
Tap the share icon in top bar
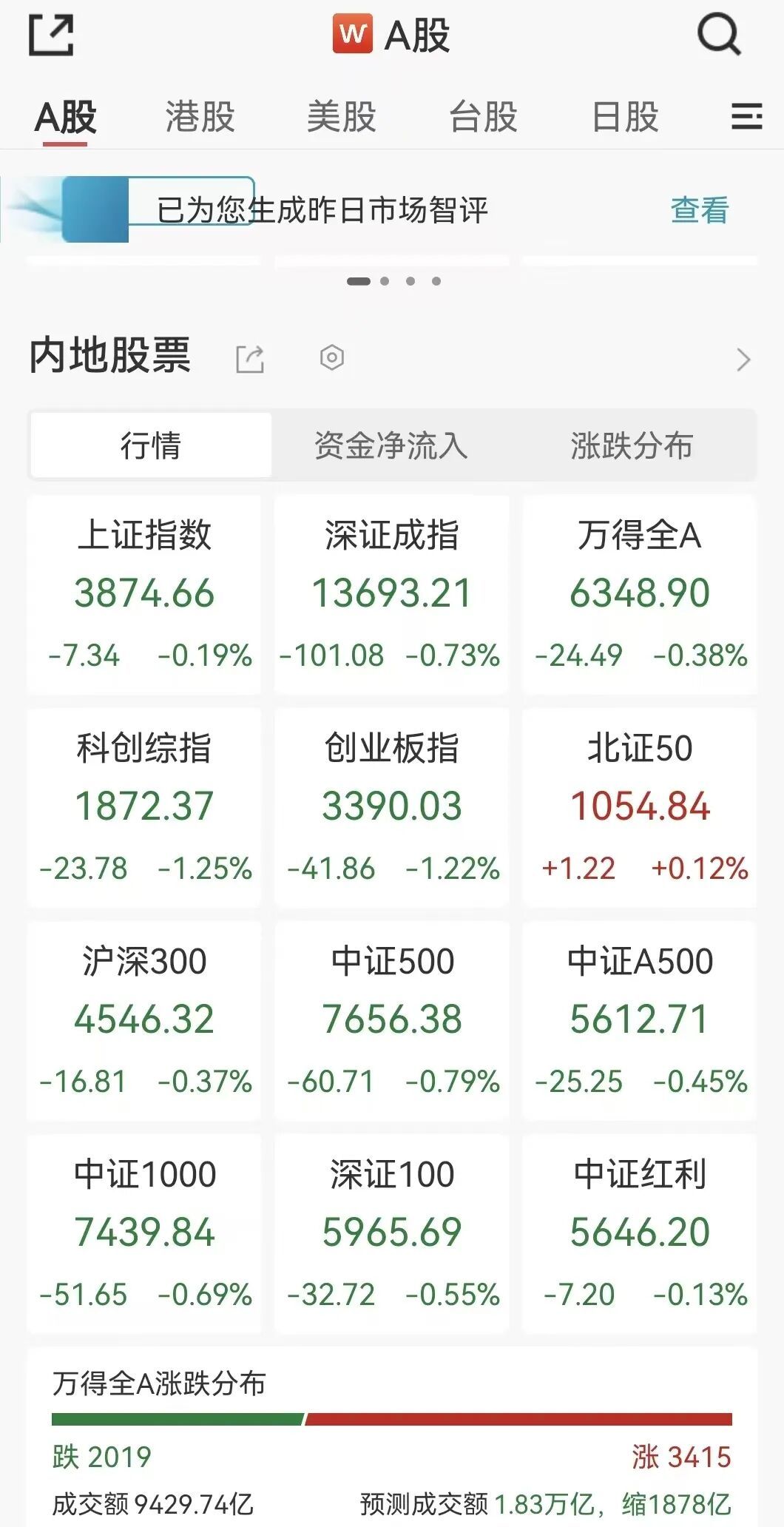tap(51, 35)
